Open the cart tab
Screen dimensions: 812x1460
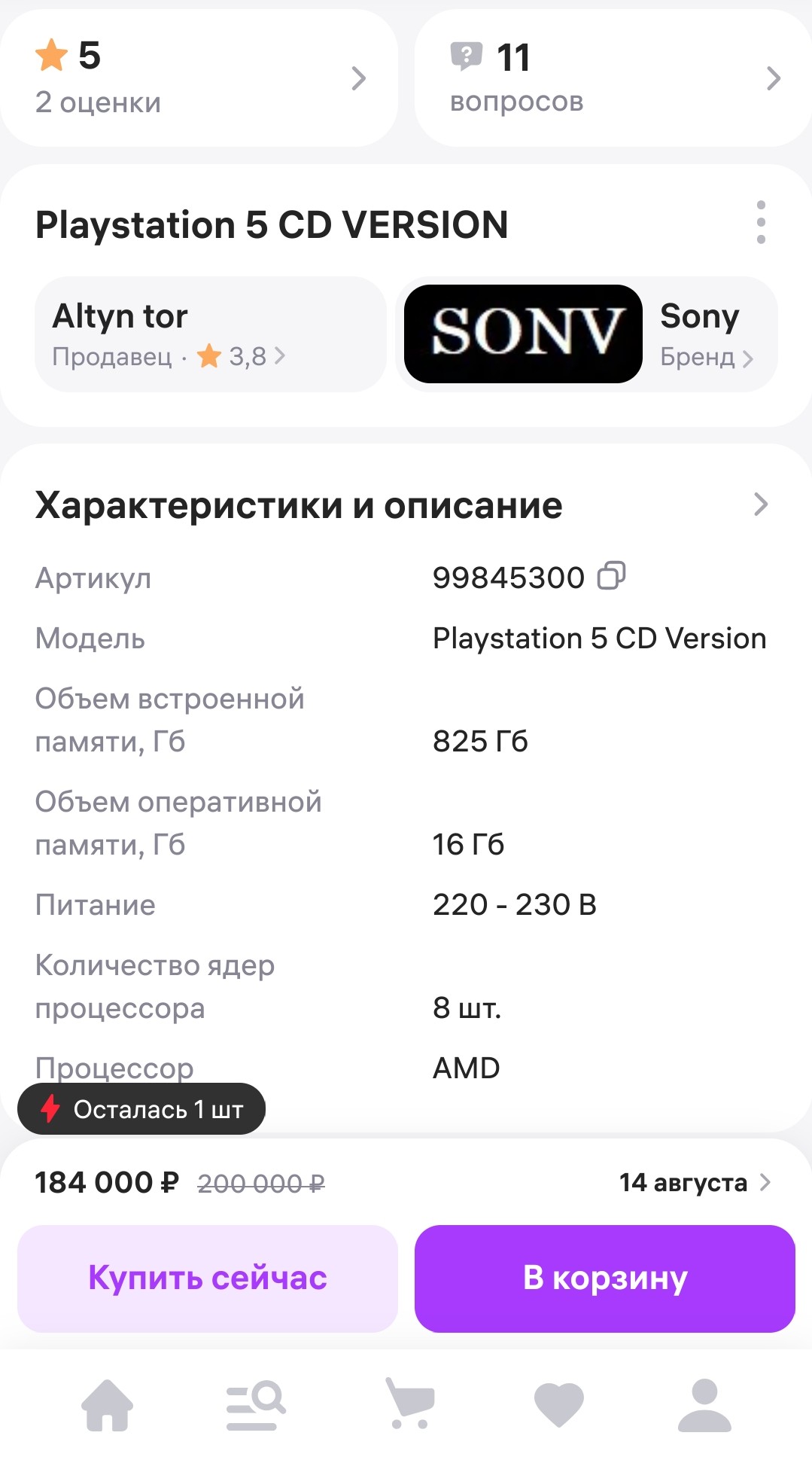click(x=409, y=1404)
